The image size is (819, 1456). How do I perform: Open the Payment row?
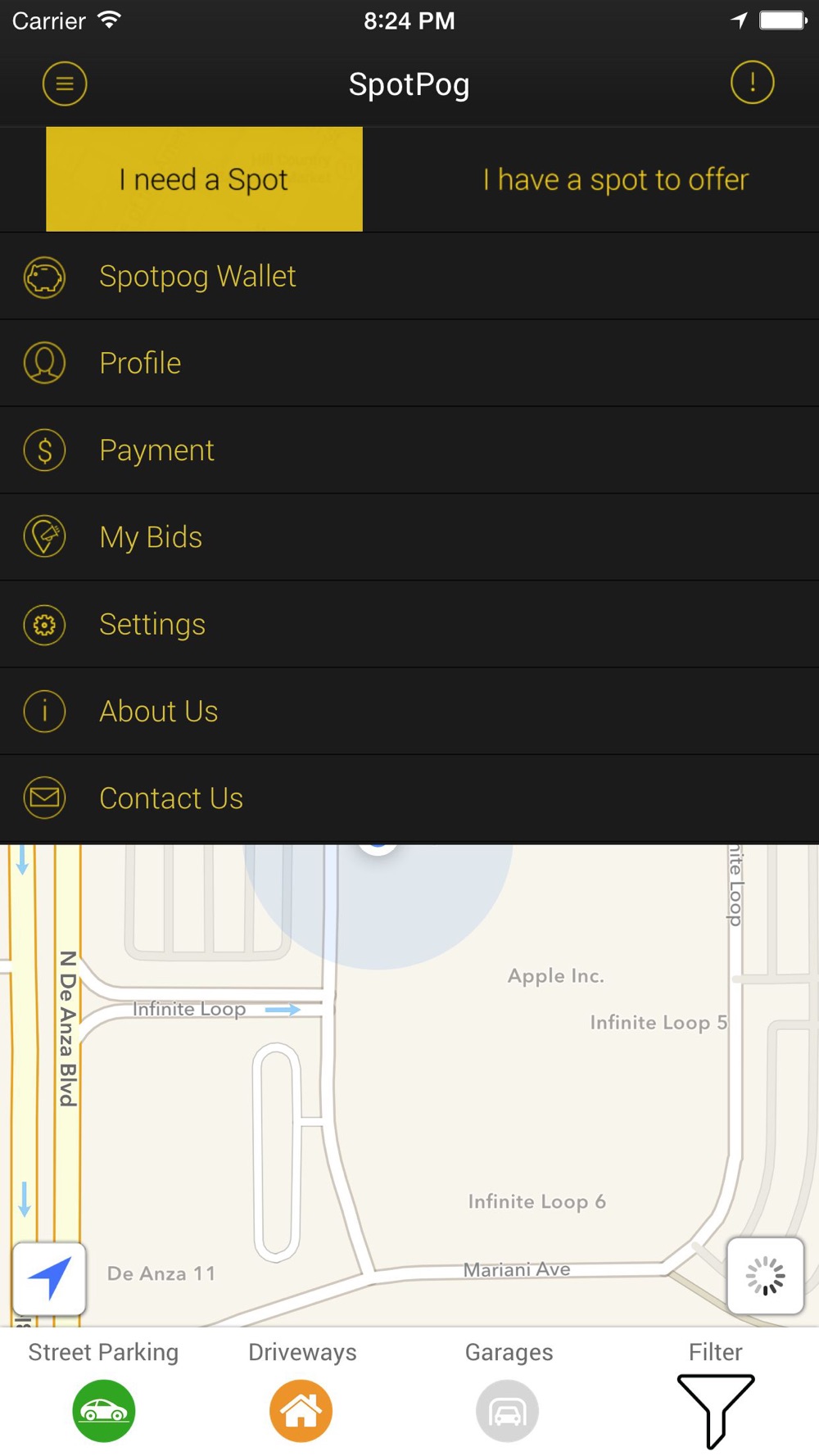pyautogui.click(x=409, y=450)
